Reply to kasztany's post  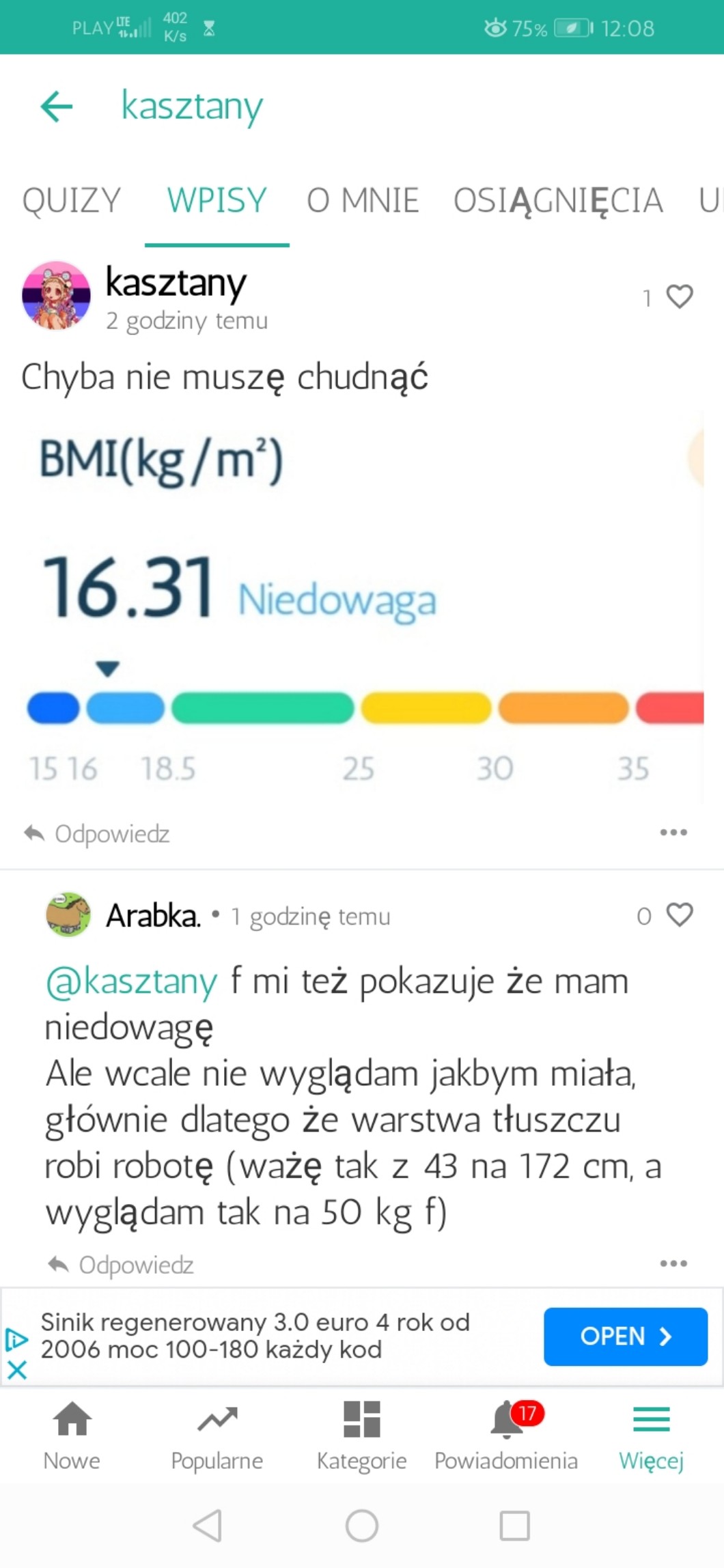97,834
